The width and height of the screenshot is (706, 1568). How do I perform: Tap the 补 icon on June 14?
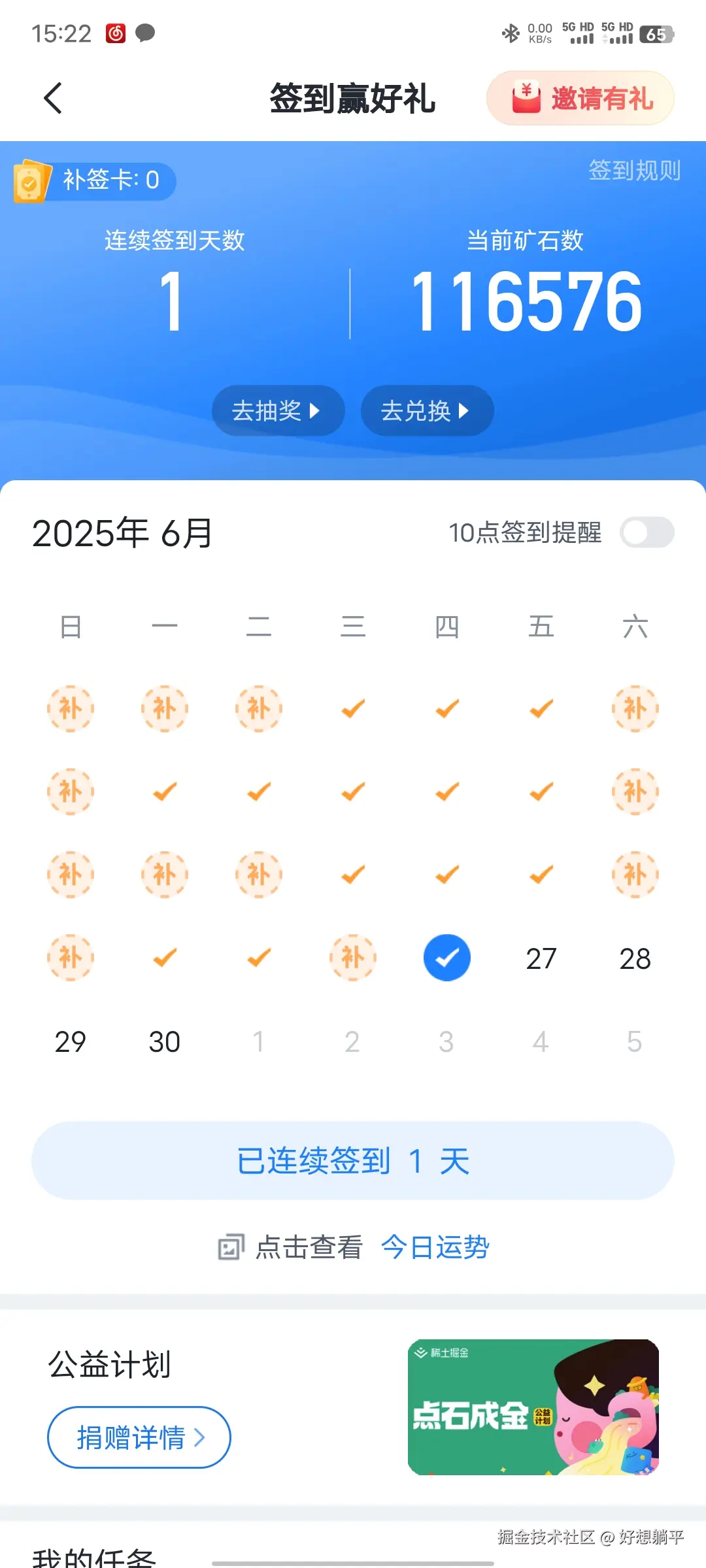[635, 791]
